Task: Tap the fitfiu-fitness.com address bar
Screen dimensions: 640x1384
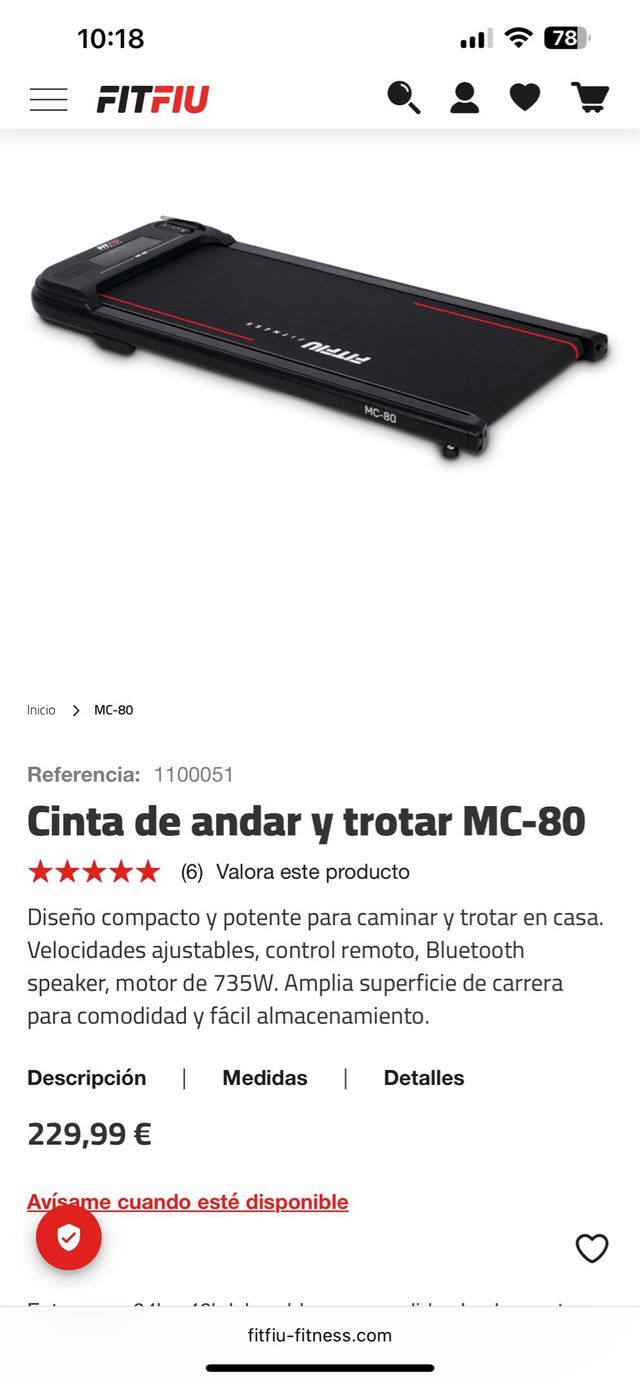Action: [320, 1335]
